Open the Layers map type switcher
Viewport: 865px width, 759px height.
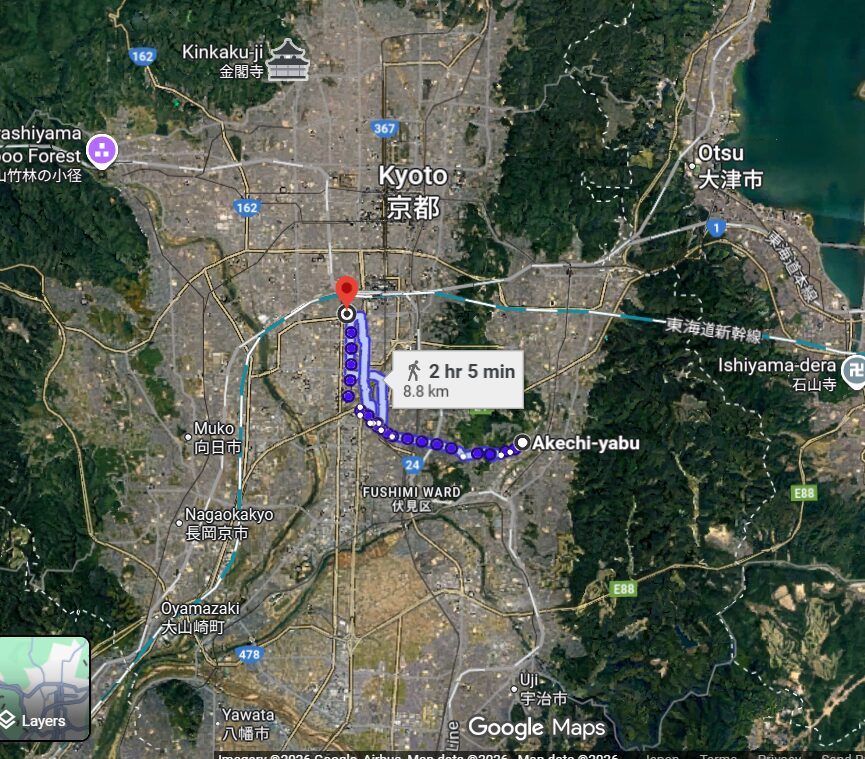click(44, 688)
